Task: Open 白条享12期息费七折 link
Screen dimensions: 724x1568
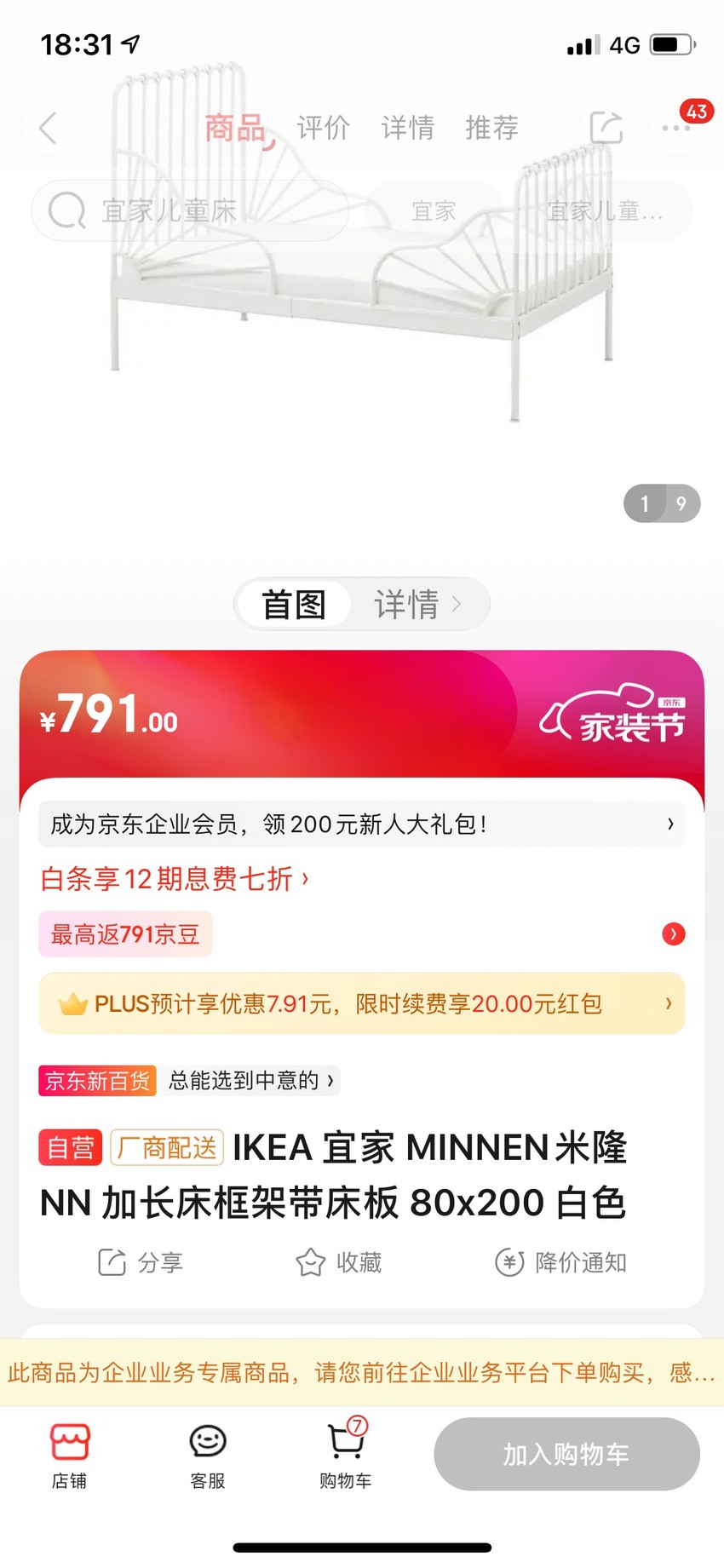Action: pyautogui.click(x=175, y=879)
